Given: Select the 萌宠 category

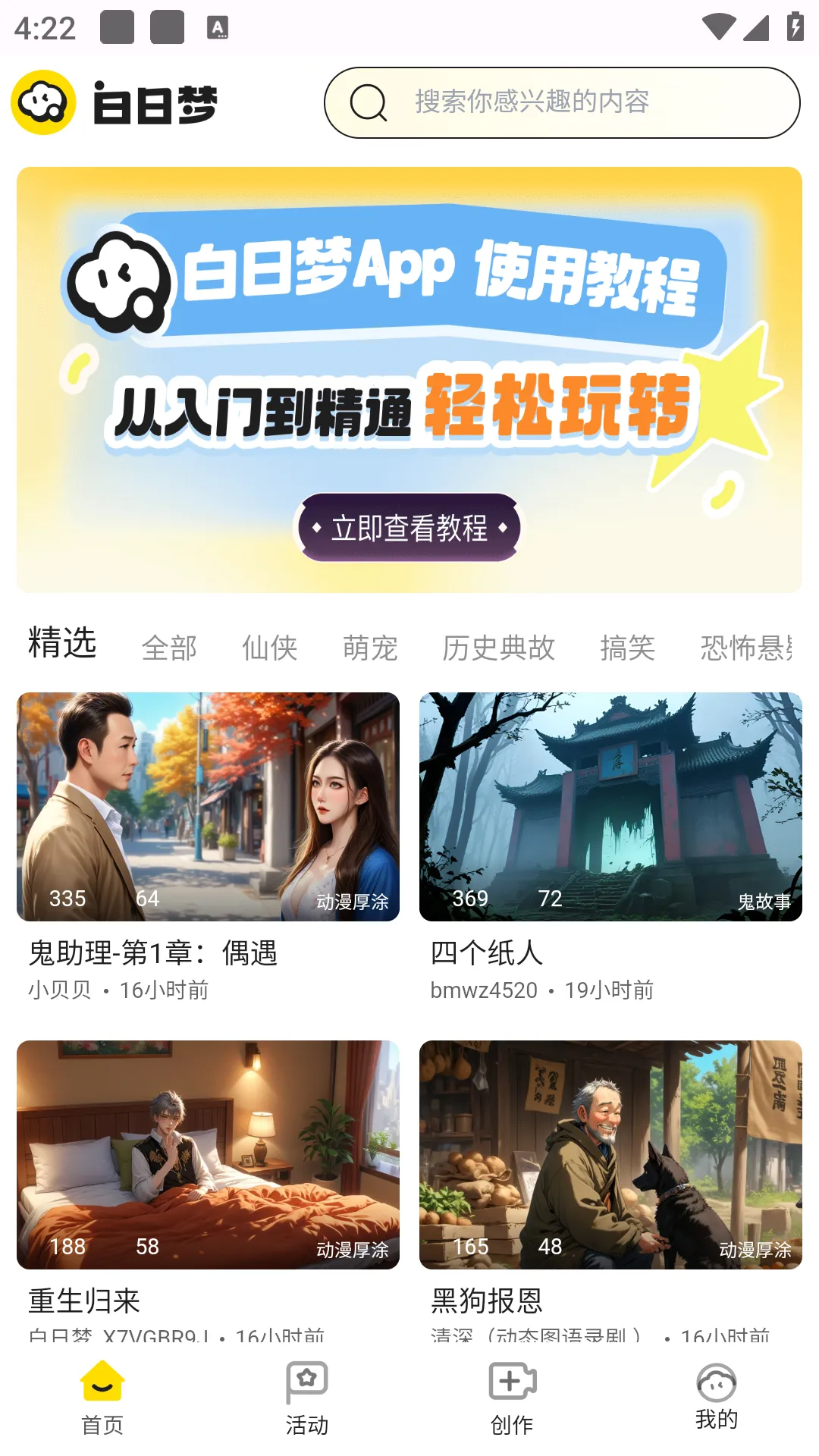Looking at the screenshot, I should pos(370,648).
